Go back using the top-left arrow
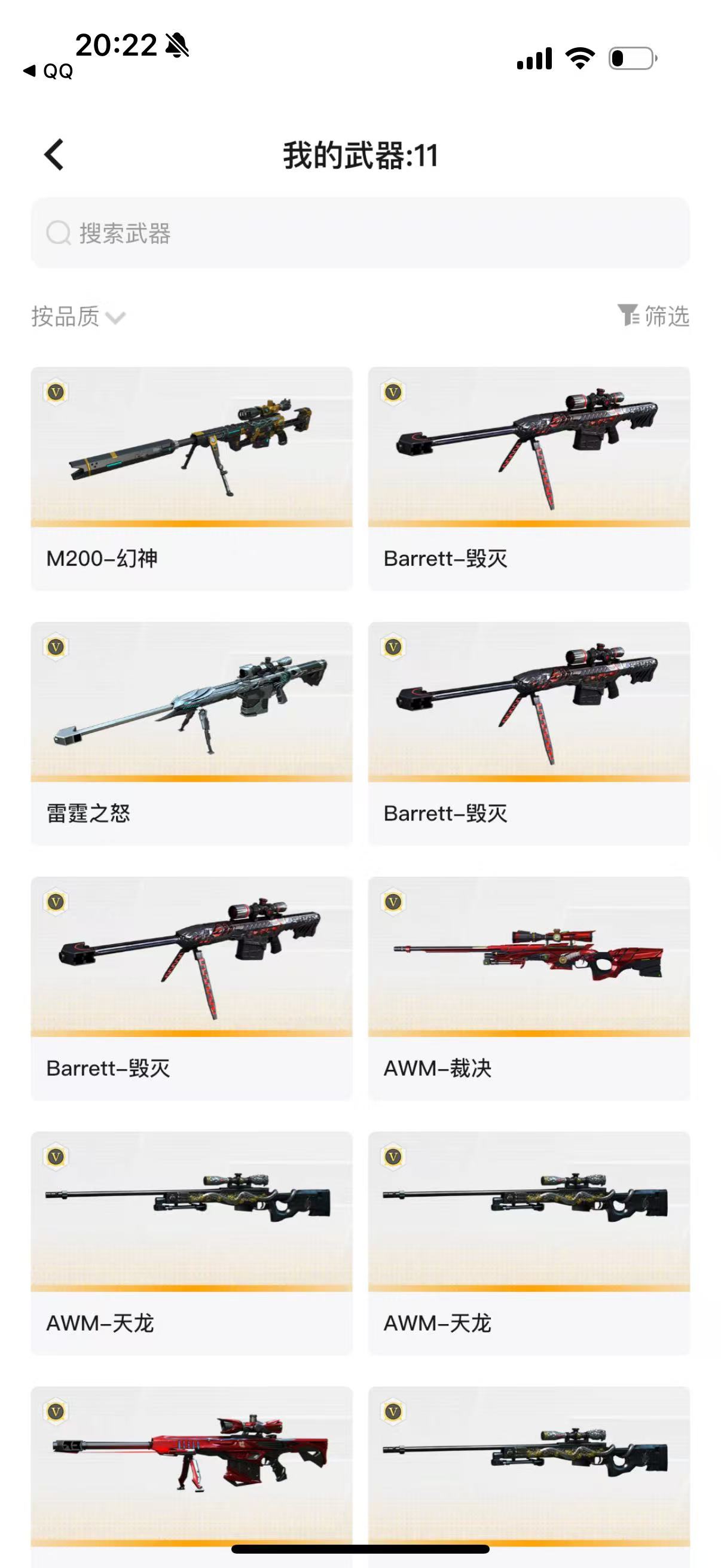The height and width of the screenshot is (1568, 721). tap(54, 155)
